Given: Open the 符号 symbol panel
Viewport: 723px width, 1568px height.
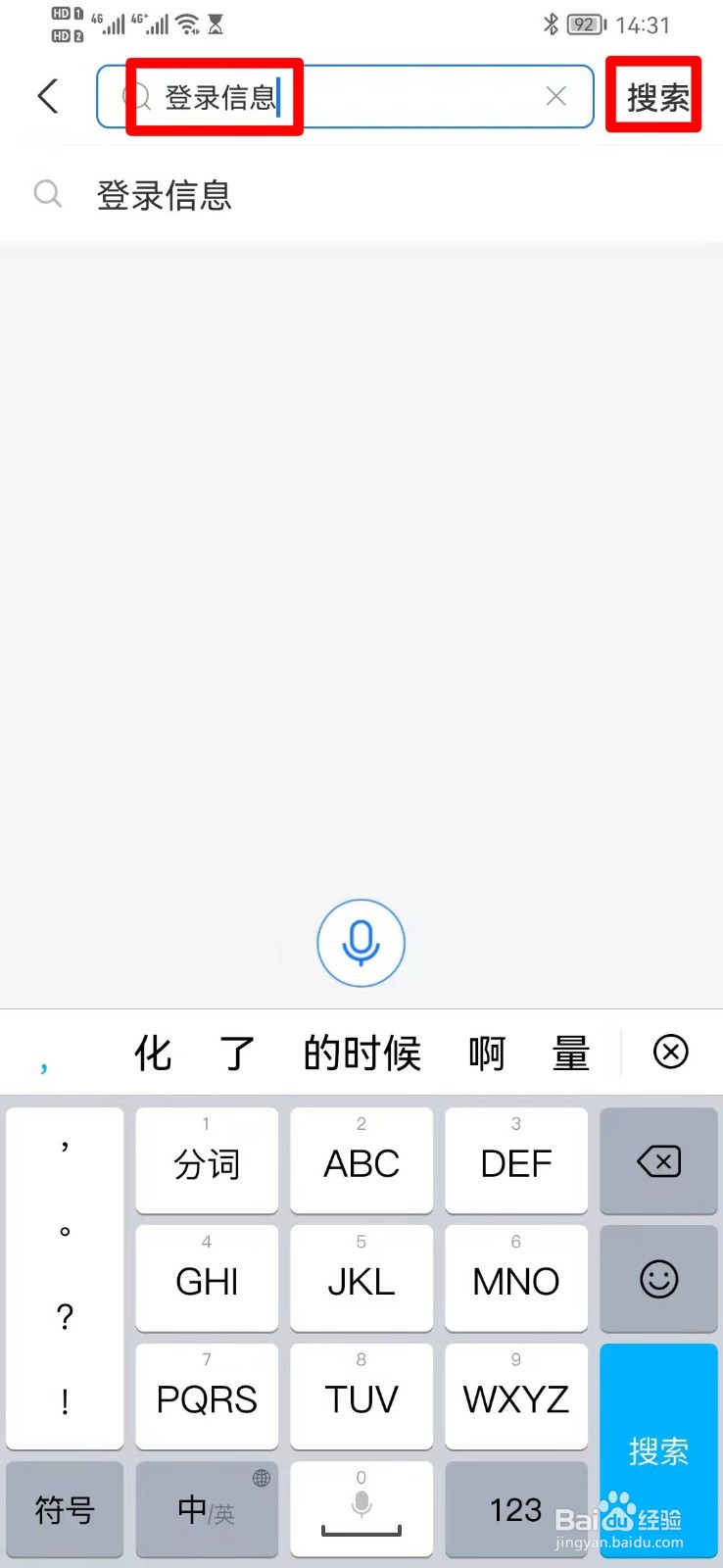Looking at the screenshot, I should [x=64, y=1509].
